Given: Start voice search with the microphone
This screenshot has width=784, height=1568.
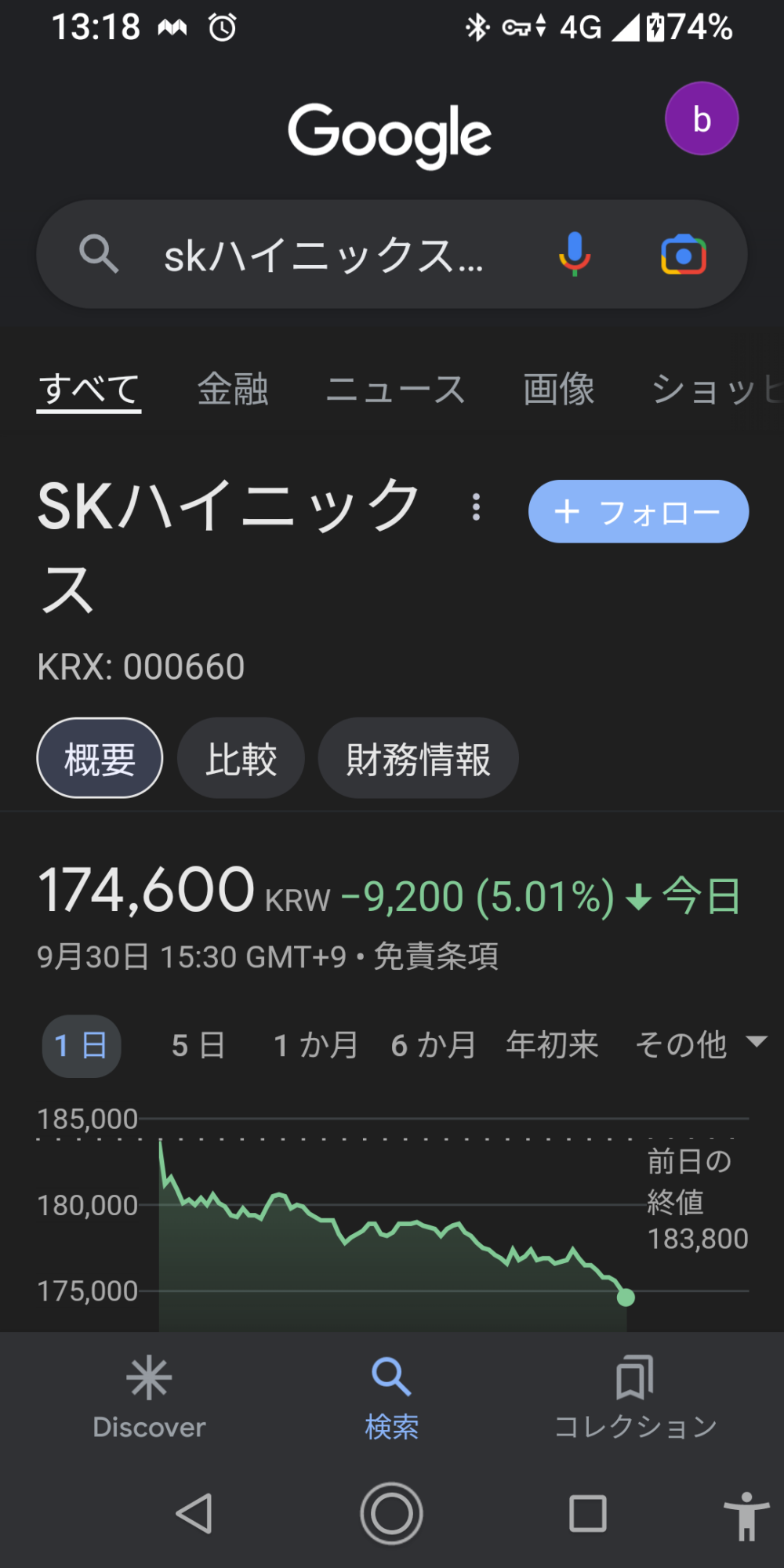Looking at the screenshot, I should click(575, 255).
